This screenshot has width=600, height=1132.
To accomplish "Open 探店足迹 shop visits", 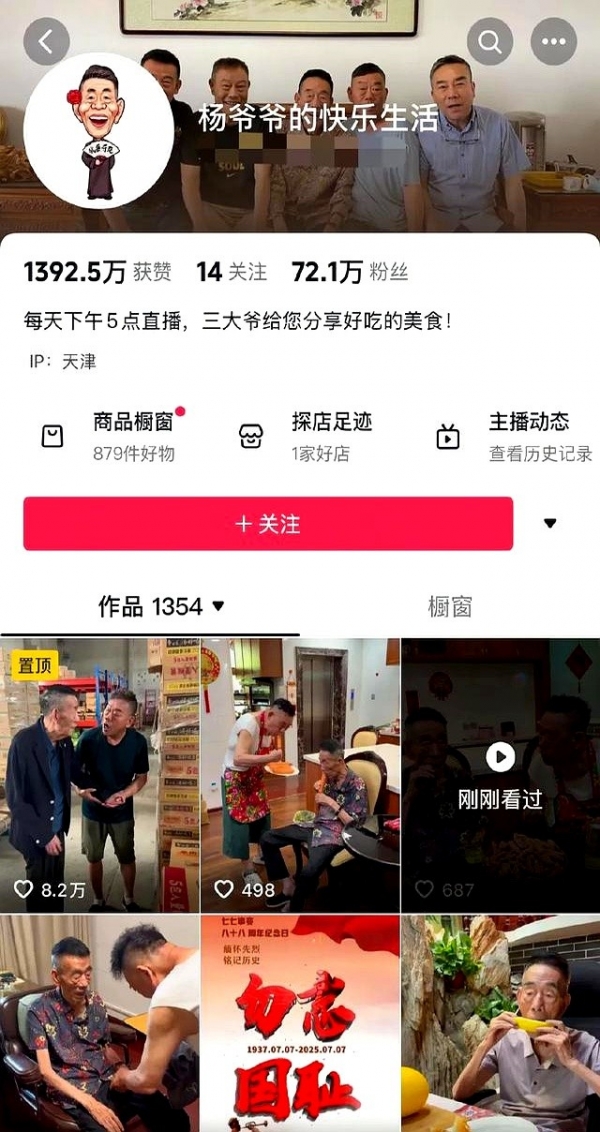I will 306,436.
